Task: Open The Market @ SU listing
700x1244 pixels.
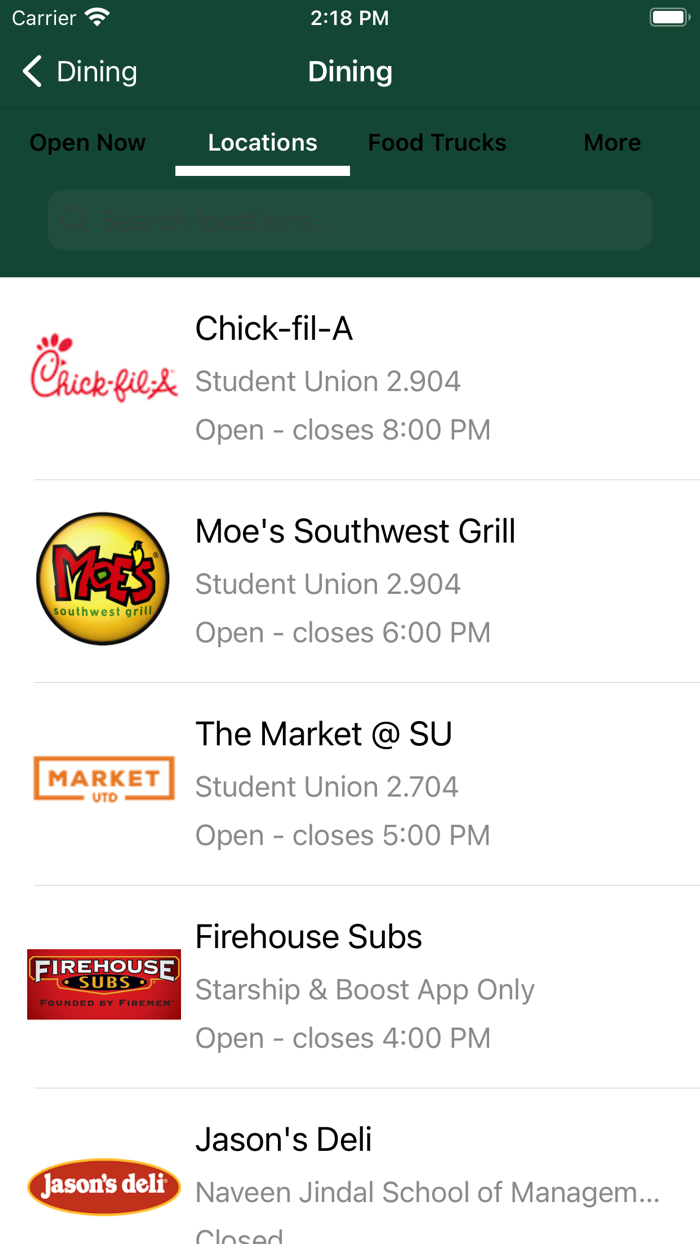Action: pyautogui.click(x=350, y=785)
